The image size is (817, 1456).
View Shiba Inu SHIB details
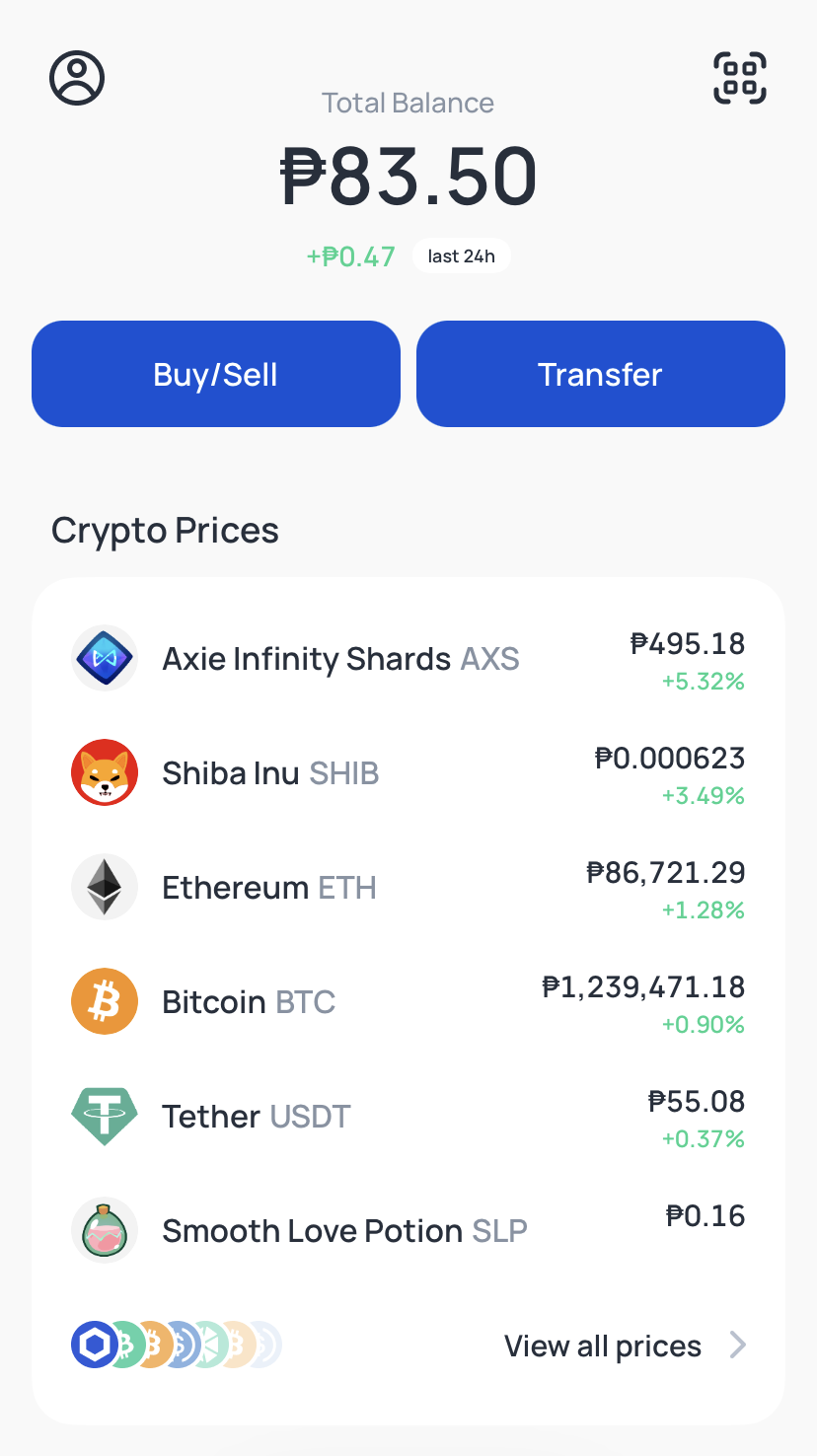(408, 773)
